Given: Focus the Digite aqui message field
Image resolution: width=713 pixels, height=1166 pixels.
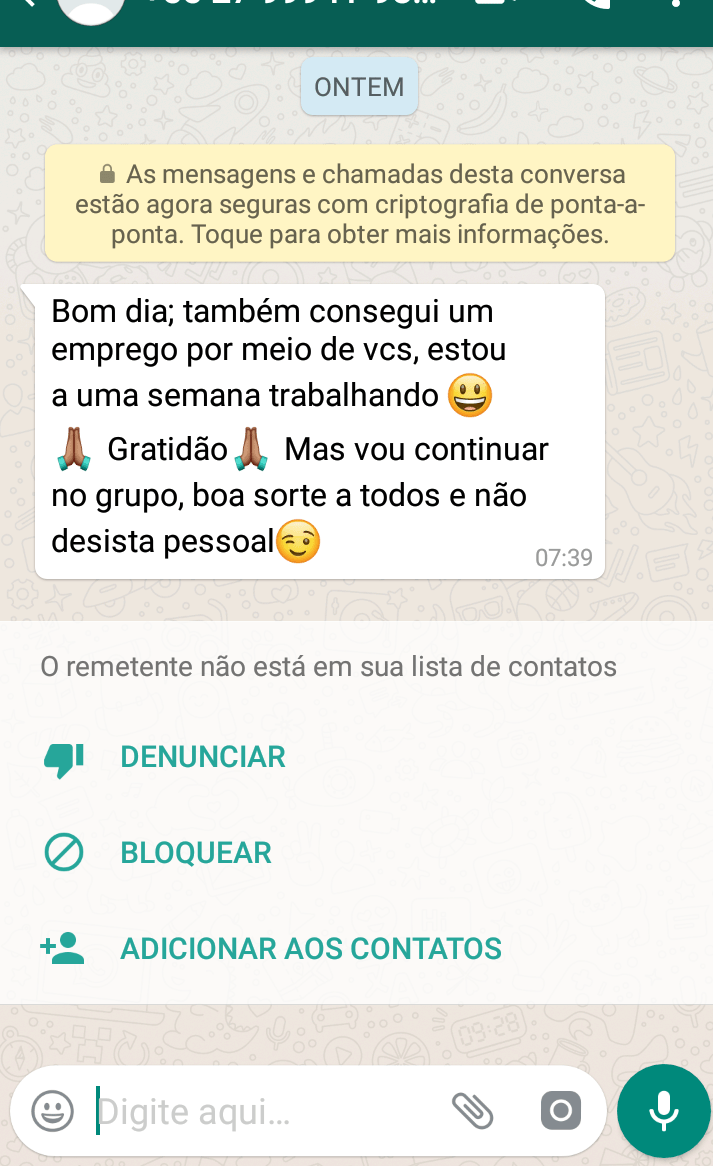Looking at the screenshot, I should point(260,1111).
